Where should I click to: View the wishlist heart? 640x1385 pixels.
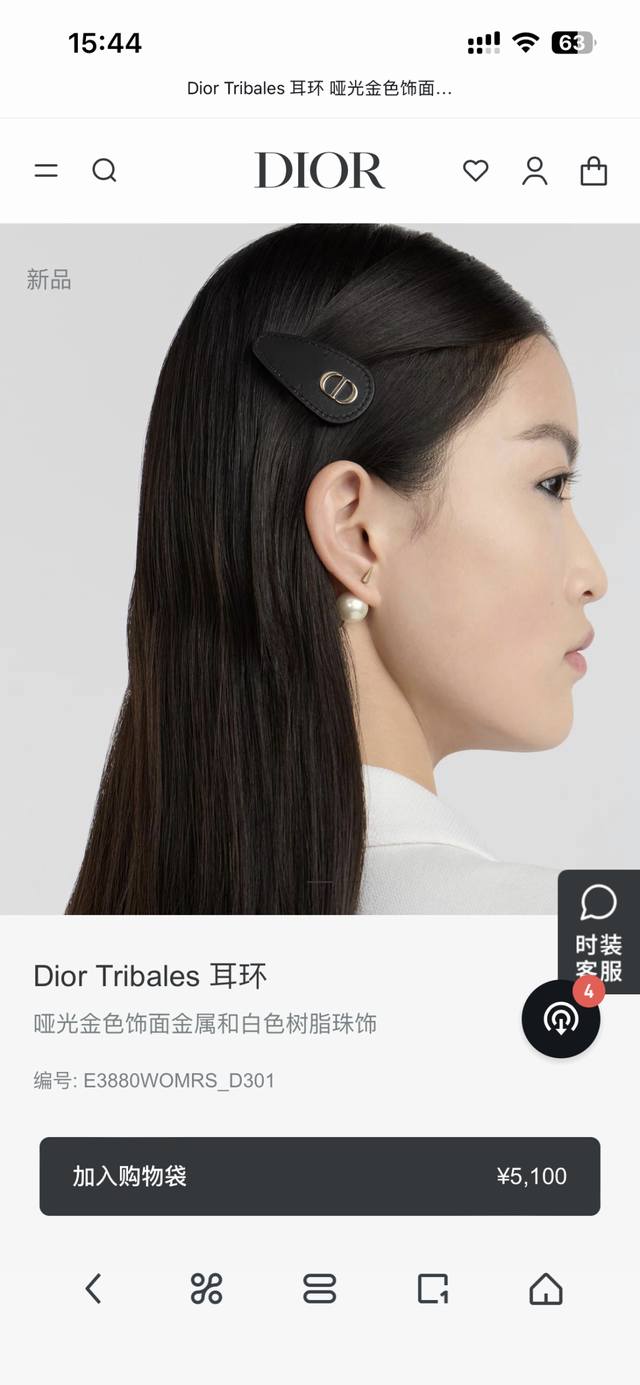coord(476,171)
